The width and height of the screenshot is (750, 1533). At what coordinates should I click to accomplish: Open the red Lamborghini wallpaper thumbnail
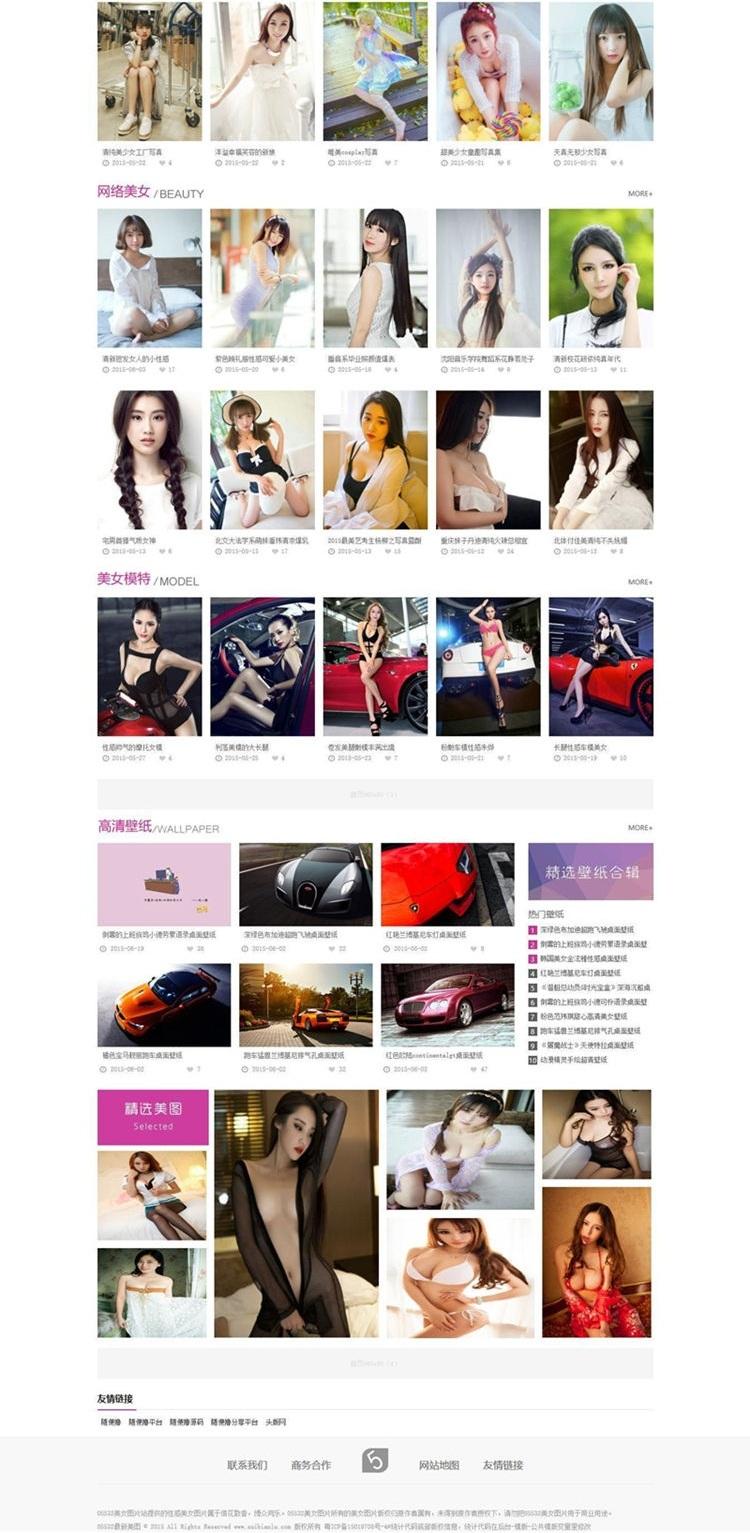coord(451,885)
